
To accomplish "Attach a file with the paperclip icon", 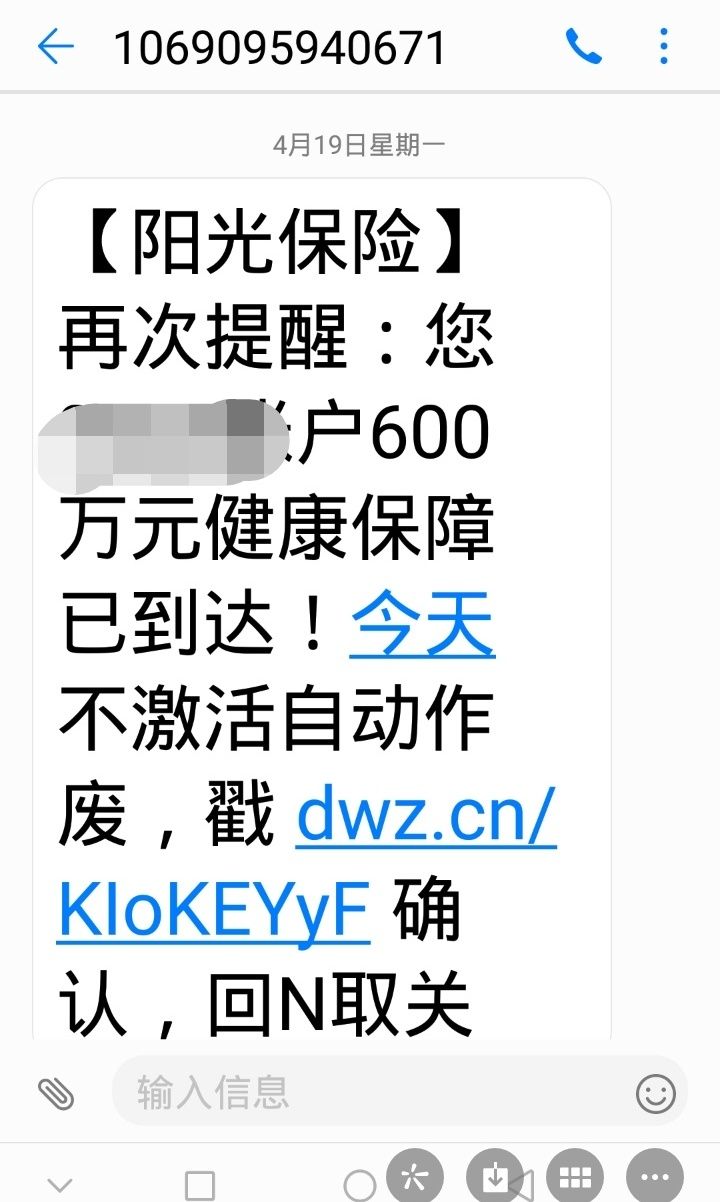I will (56, 1093).
